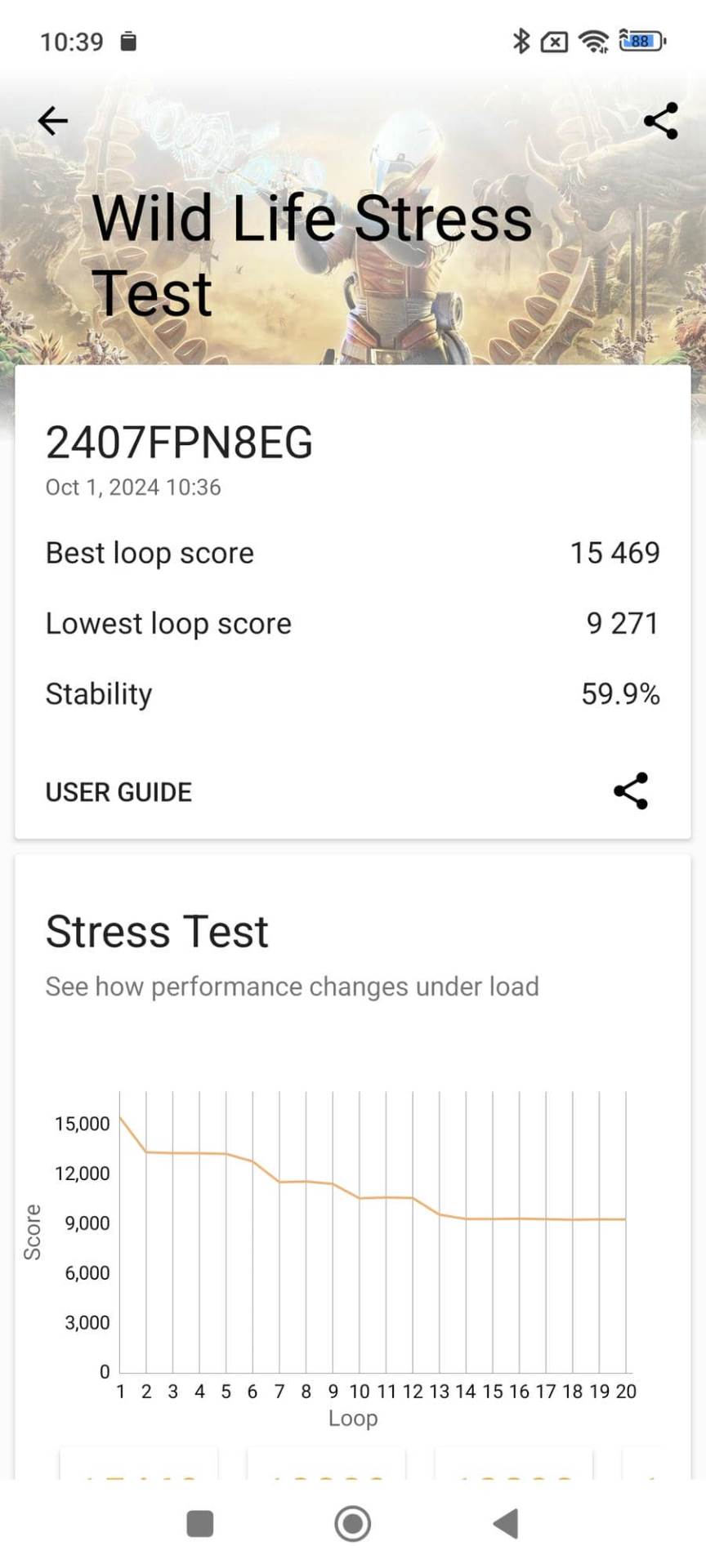
Task: Share results via the top-right share icon
Action: (660, 121)
